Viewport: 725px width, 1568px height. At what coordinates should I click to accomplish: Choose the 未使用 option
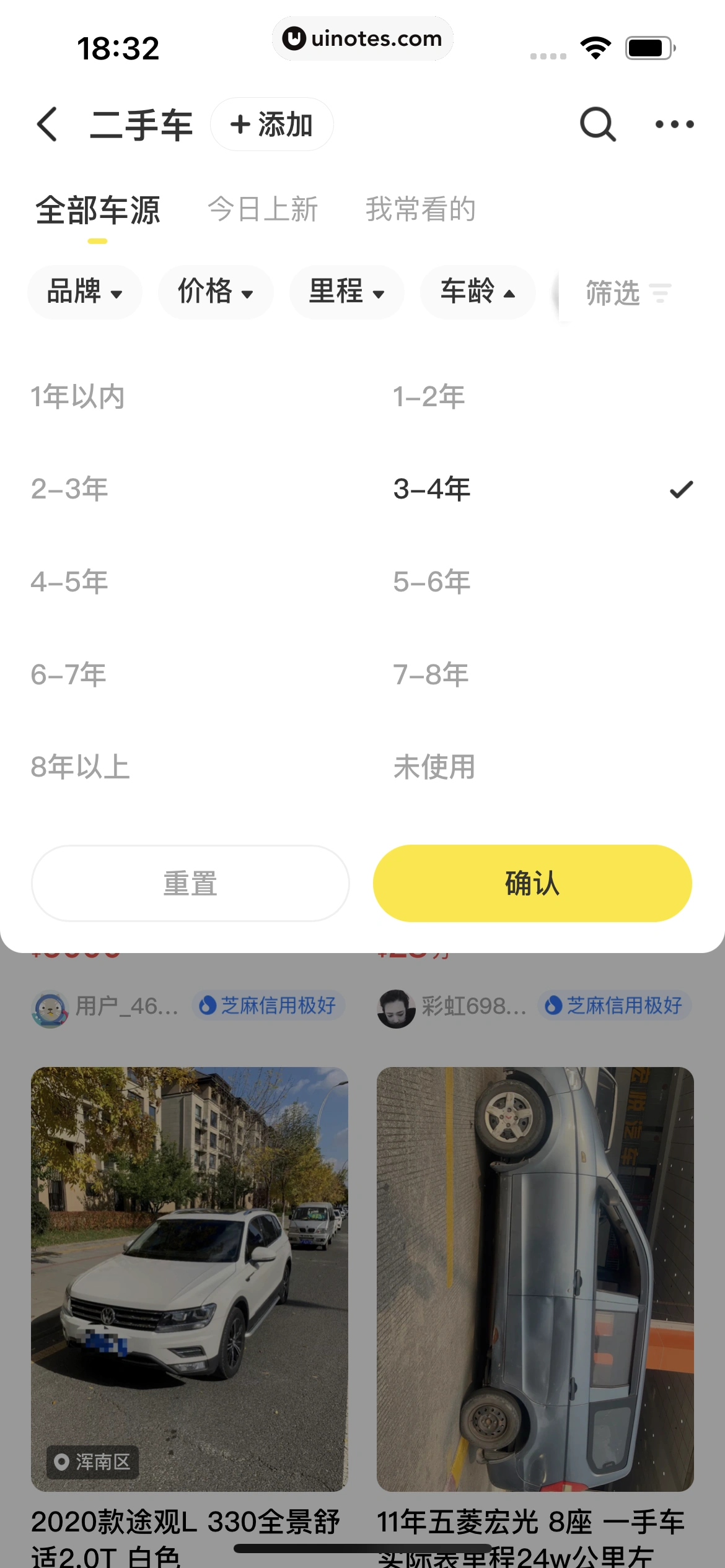434,767
